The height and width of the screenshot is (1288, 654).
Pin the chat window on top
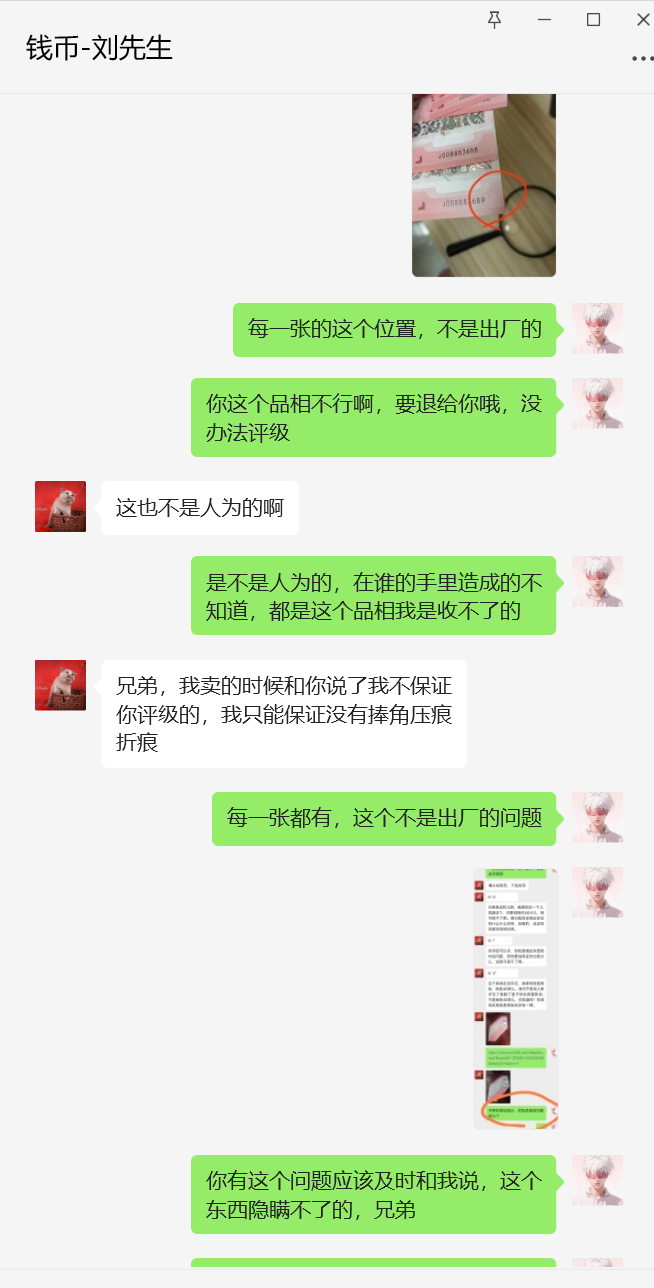click(494, 20)
